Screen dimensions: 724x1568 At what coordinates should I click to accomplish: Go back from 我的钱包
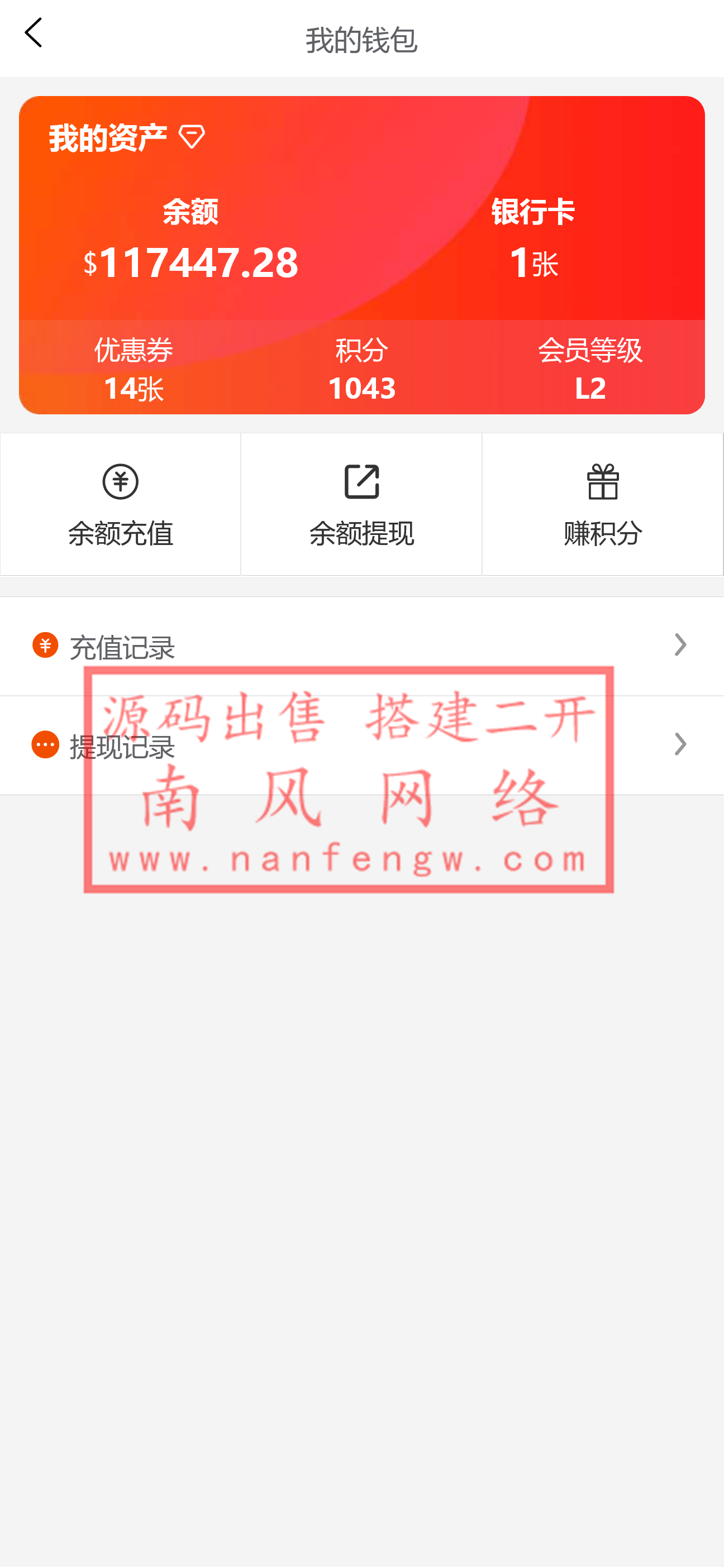(34, 33)
